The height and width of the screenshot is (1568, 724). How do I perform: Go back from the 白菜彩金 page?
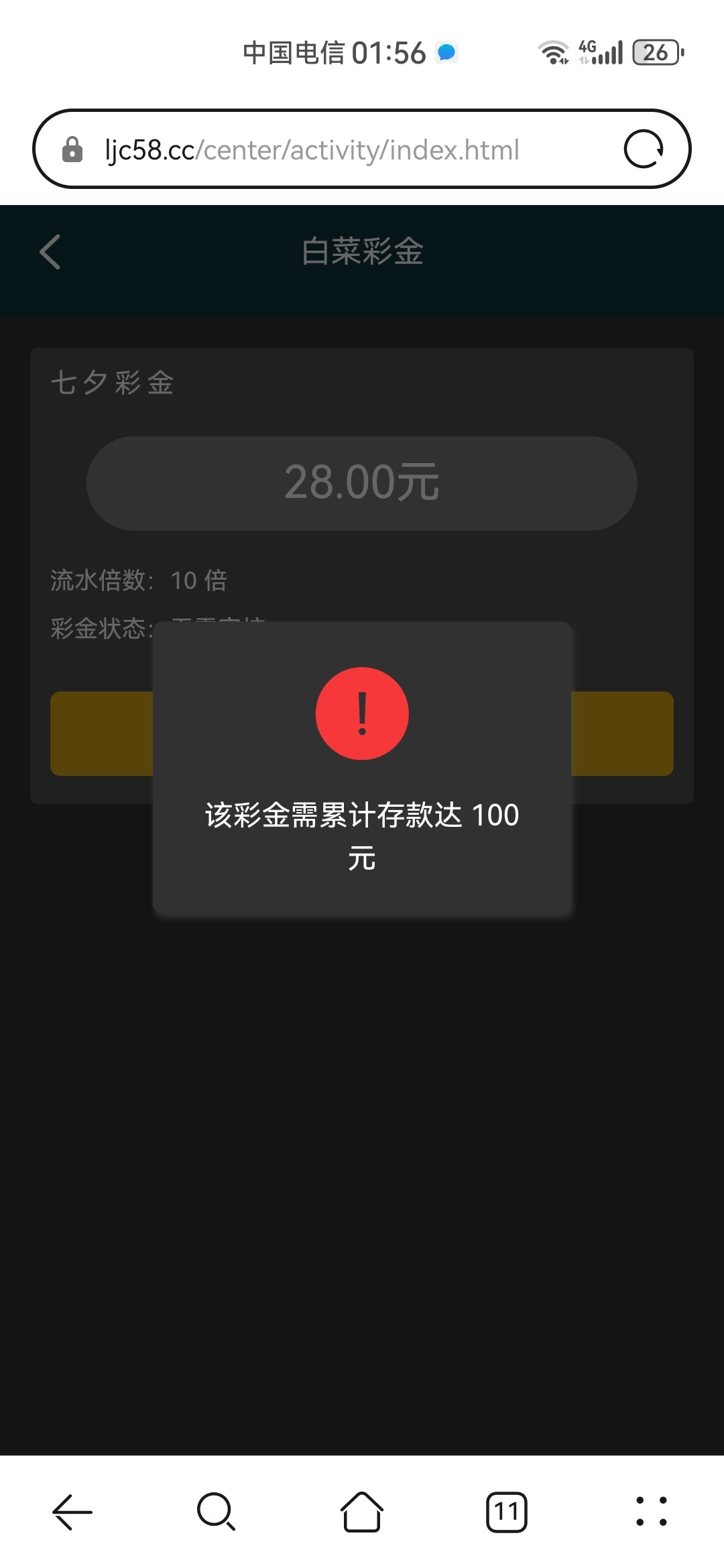(50, 252)
